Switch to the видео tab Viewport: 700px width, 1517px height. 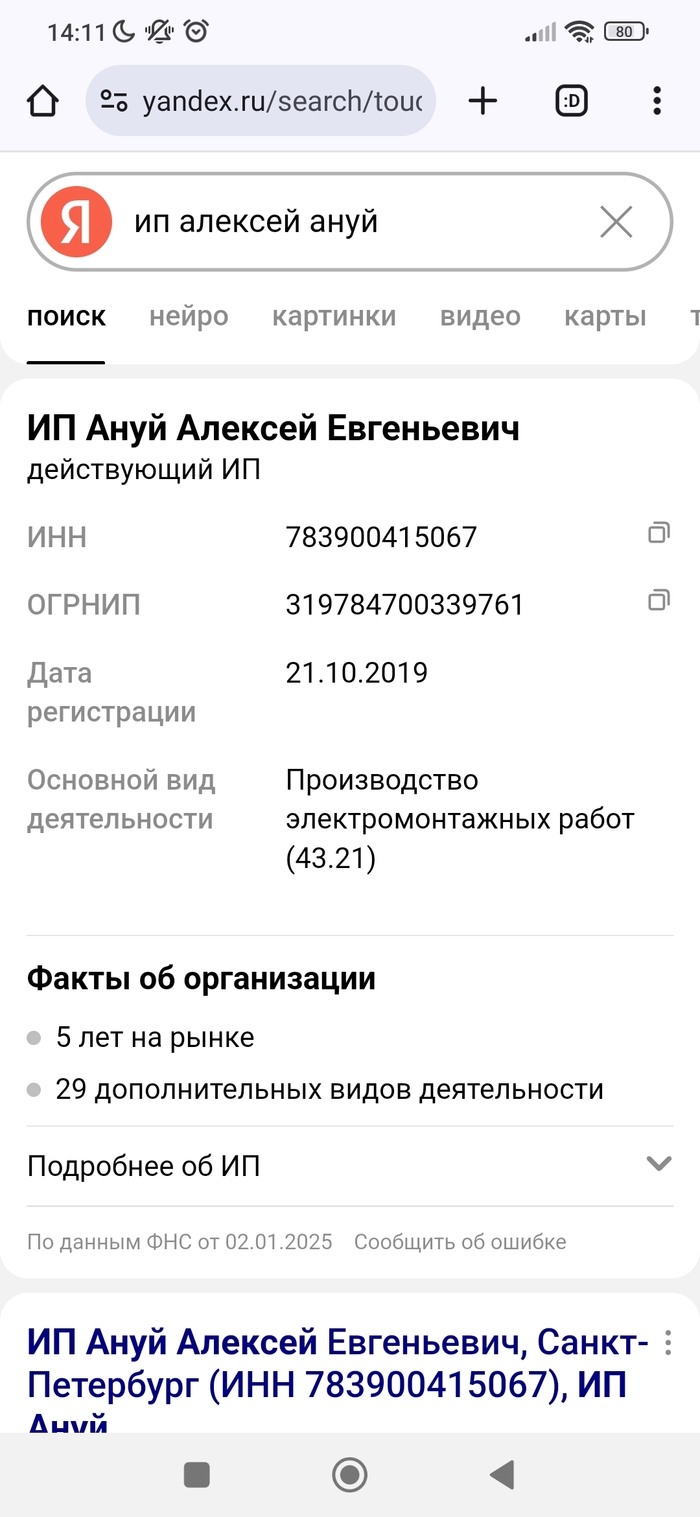[x=480, y=317]
